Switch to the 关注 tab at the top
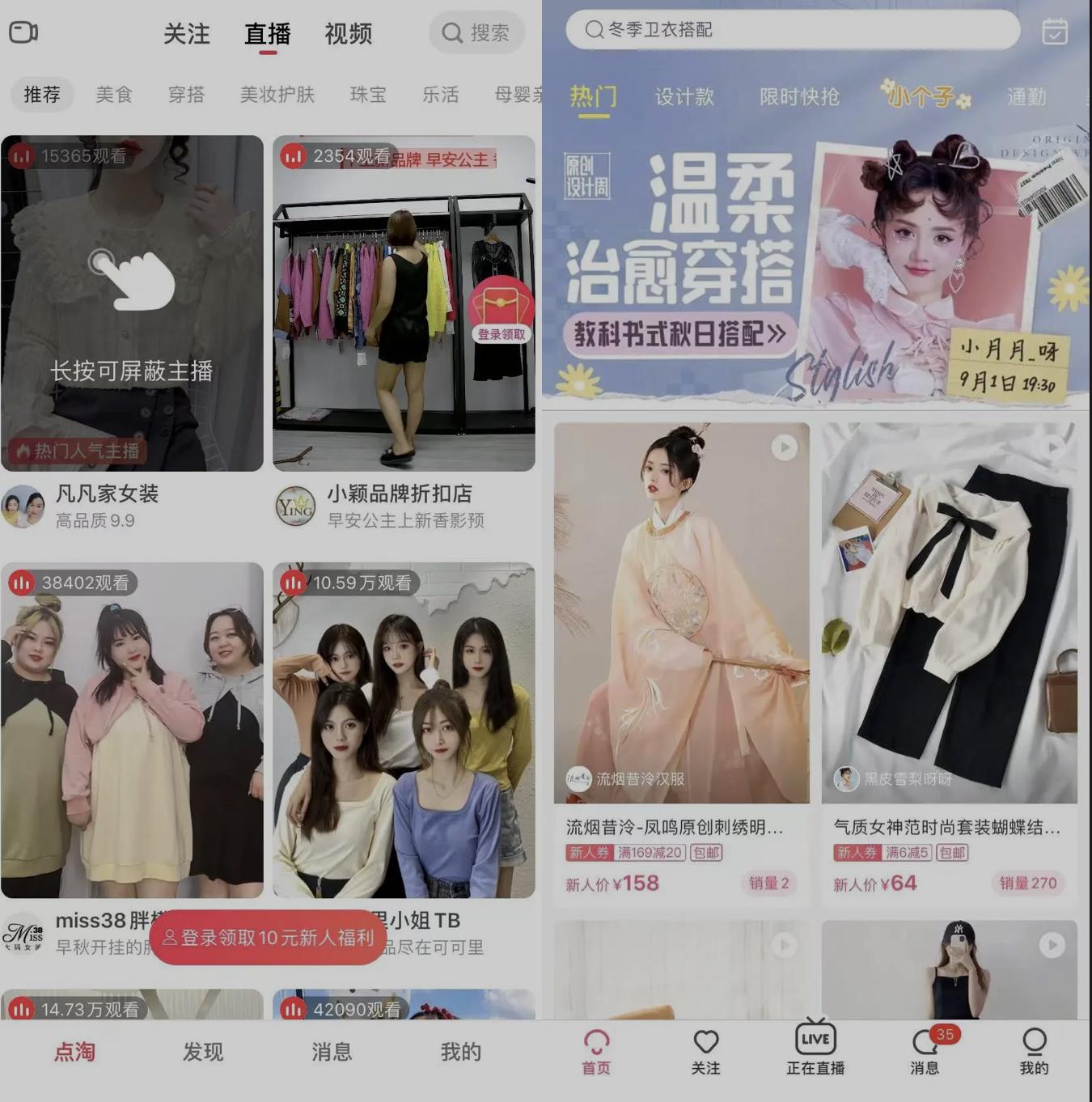 click(x=188, y=34)
